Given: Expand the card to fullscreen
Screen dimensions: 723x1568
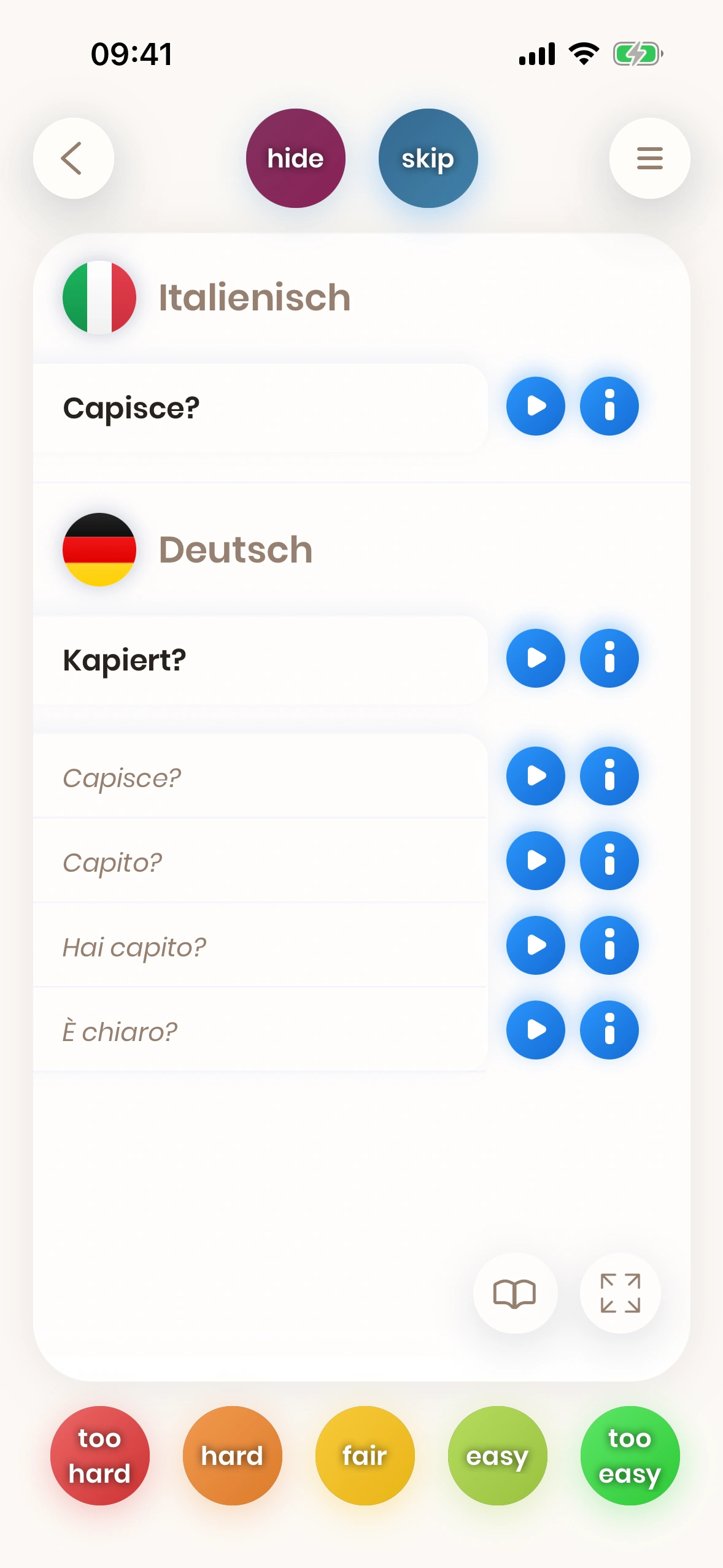Looking at the screenshot, I should pyautogui.click(x=620, y=1293).
